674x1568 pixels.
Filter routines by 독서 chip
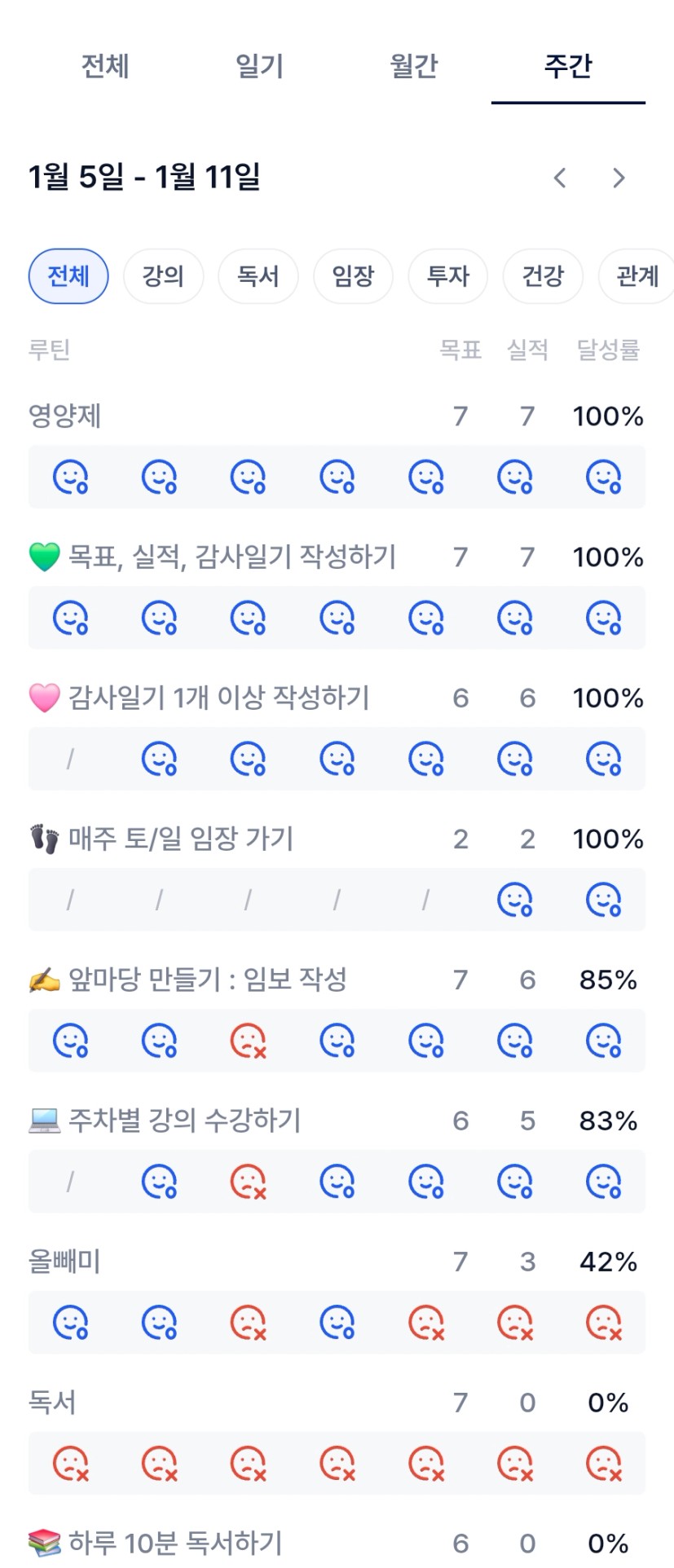[x=258, y=276]
